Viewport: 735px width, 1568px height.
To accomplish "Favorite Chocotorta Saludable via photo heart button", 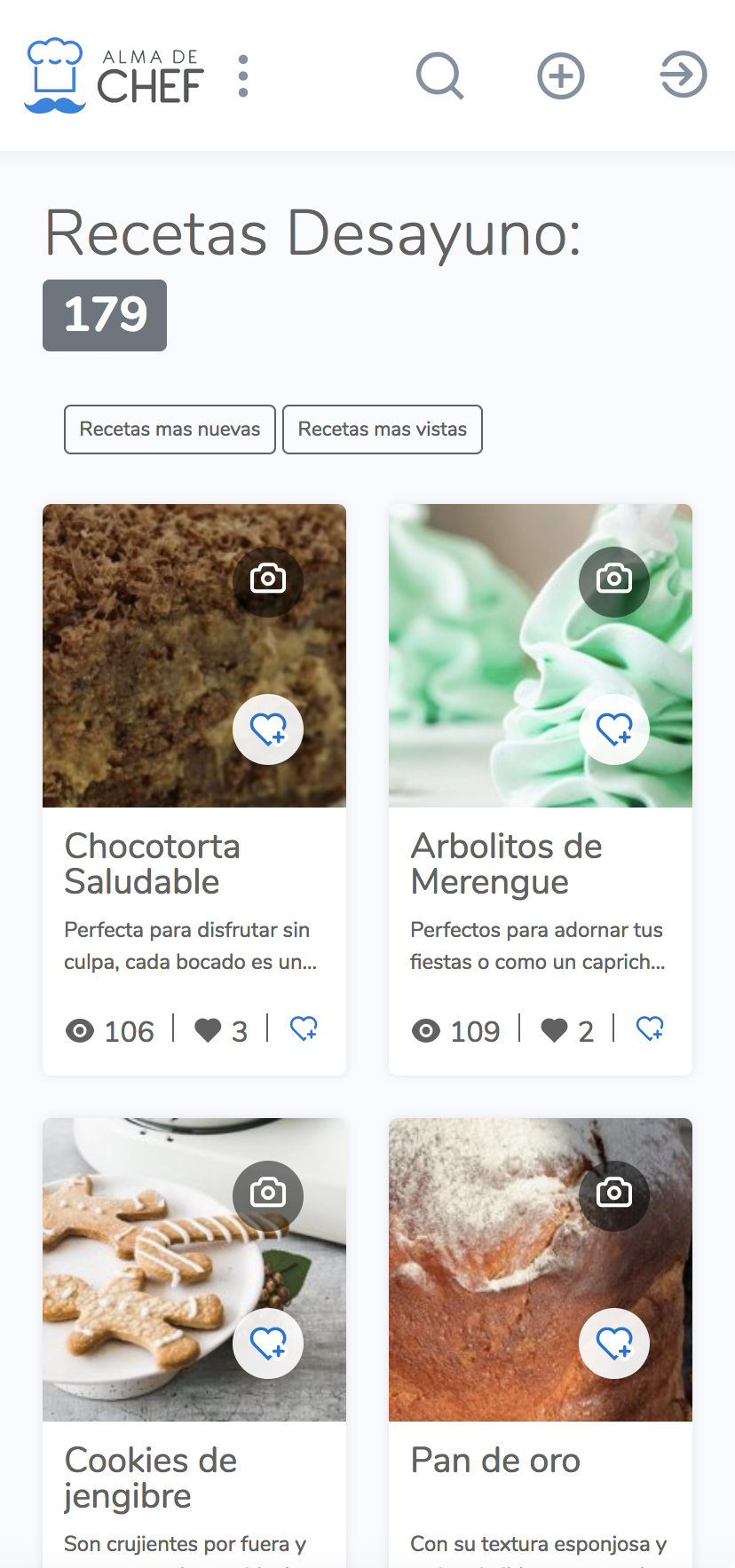I will click(x=268, y=729).
